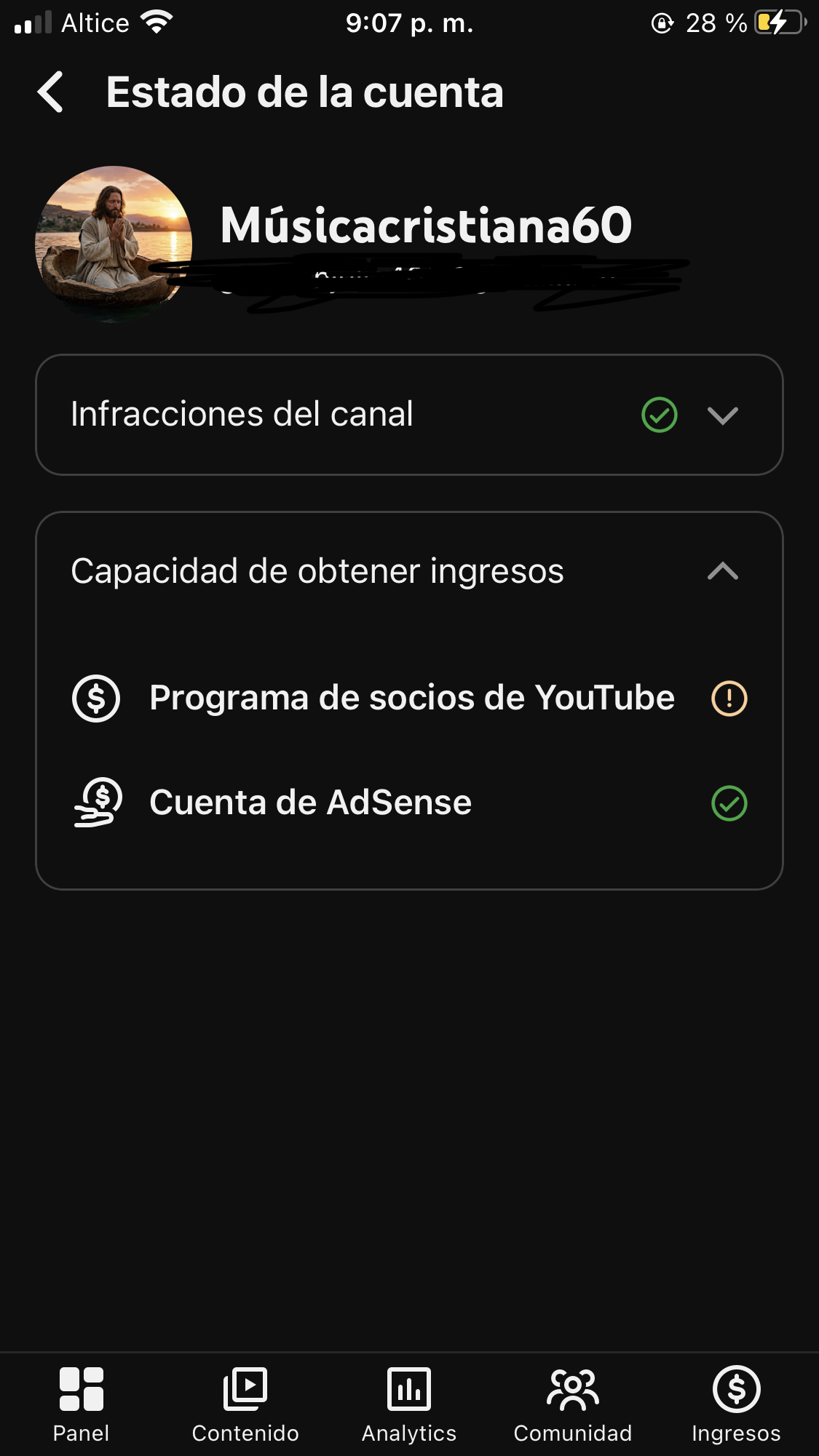This screenshot has height=1456, width=819.
Task: Open Programa de socios de YouTube
Action: point(409,698)
